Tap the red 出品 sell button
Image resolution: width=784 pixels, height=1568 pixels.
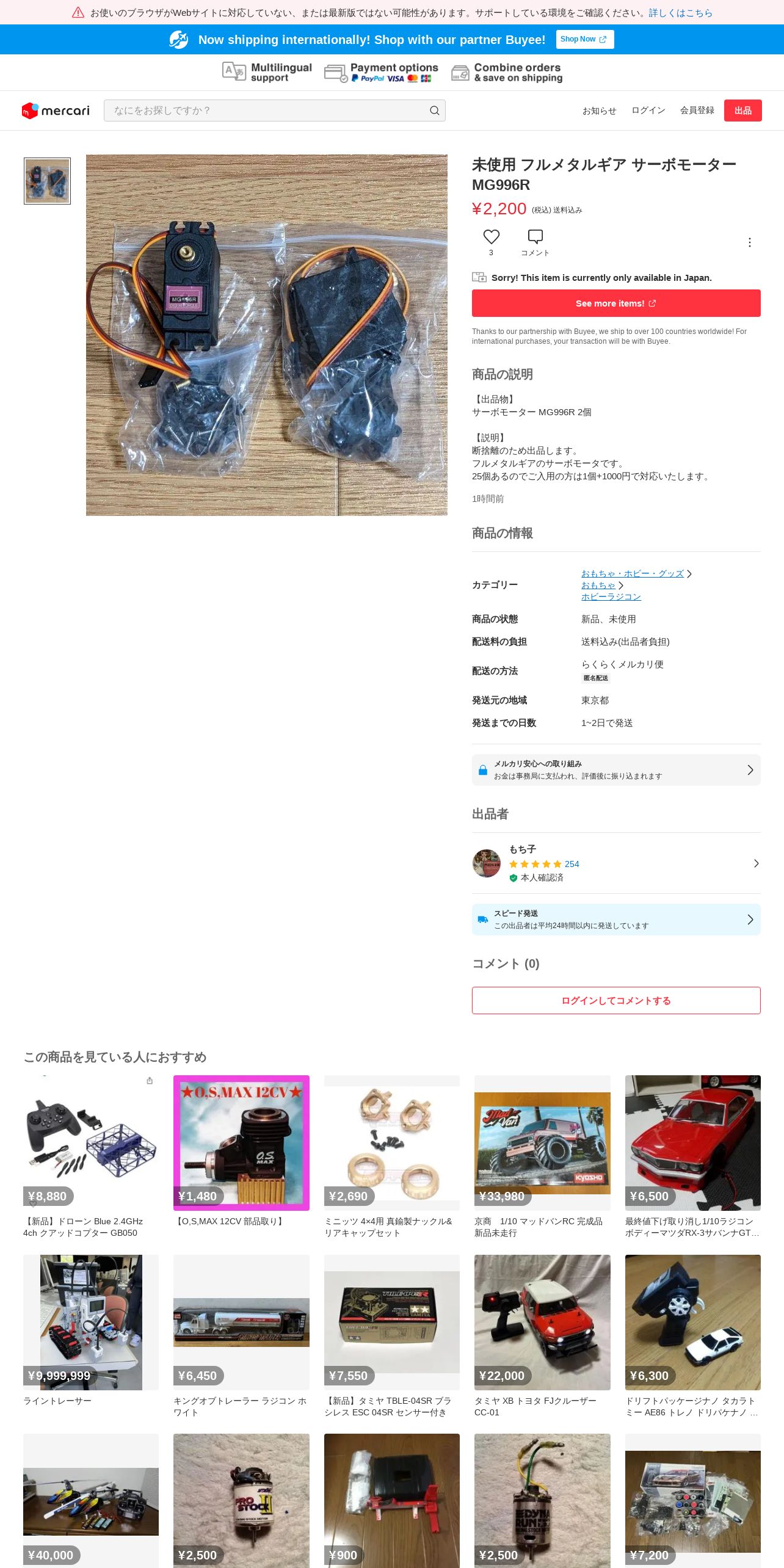(742, 111)
